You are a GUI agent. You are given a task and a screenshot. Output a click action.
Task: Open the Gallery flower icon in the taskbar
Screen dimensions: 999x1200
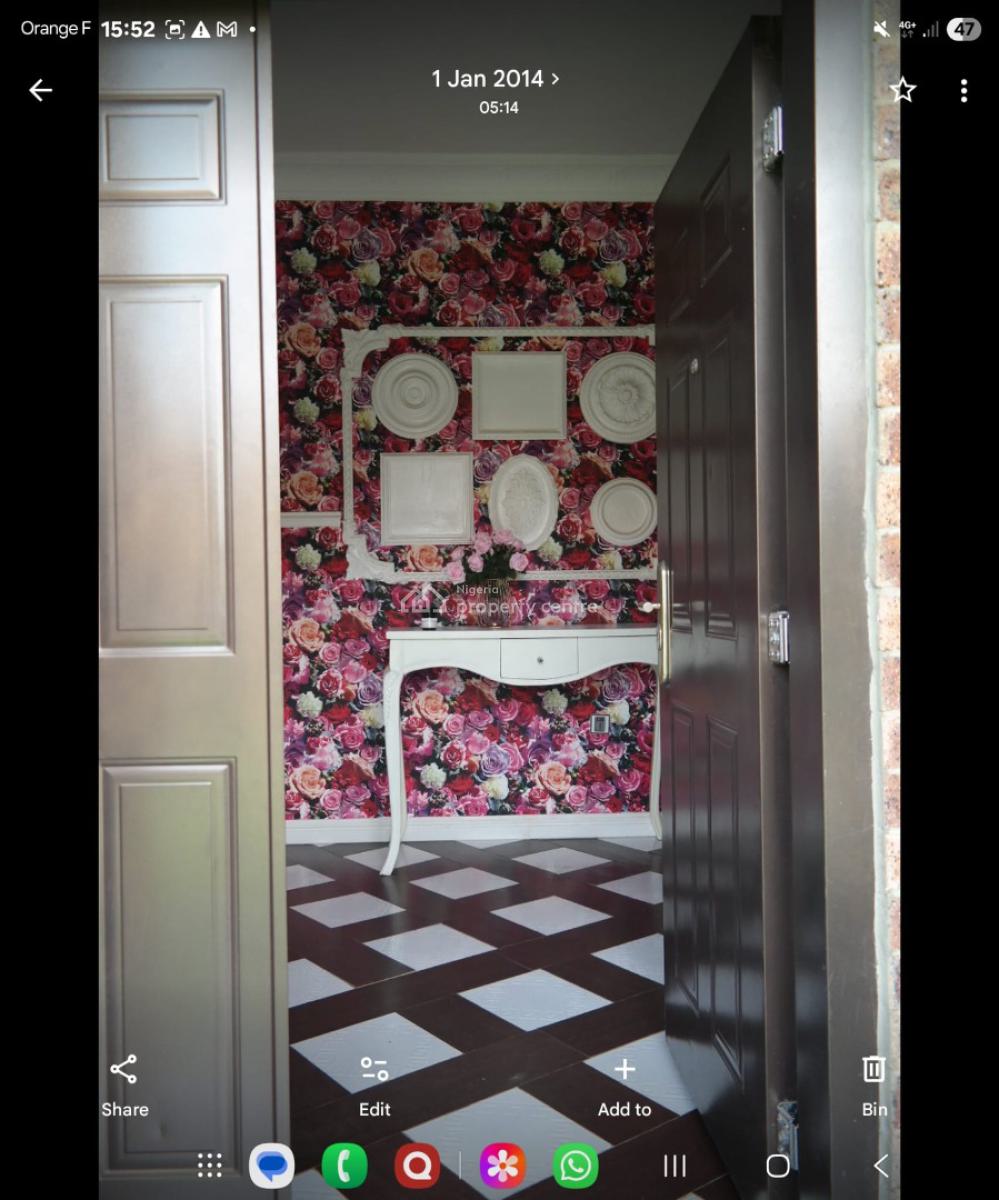coord(502,1165)
